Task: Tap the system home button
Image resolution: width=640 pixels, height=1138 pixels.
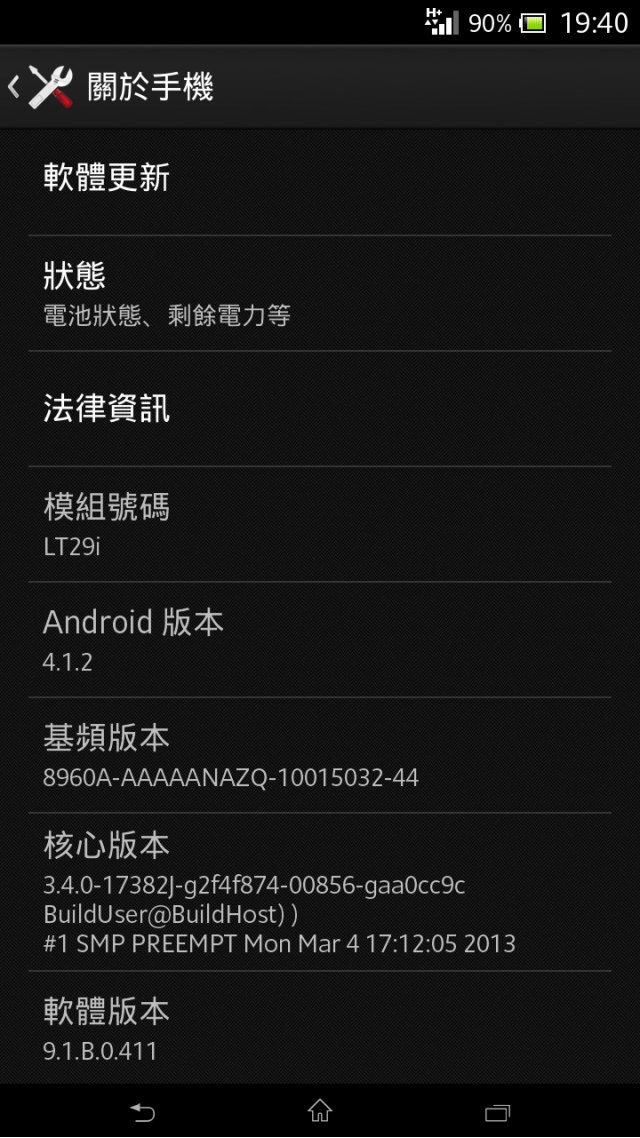Action: click(x=320, y=1110)
